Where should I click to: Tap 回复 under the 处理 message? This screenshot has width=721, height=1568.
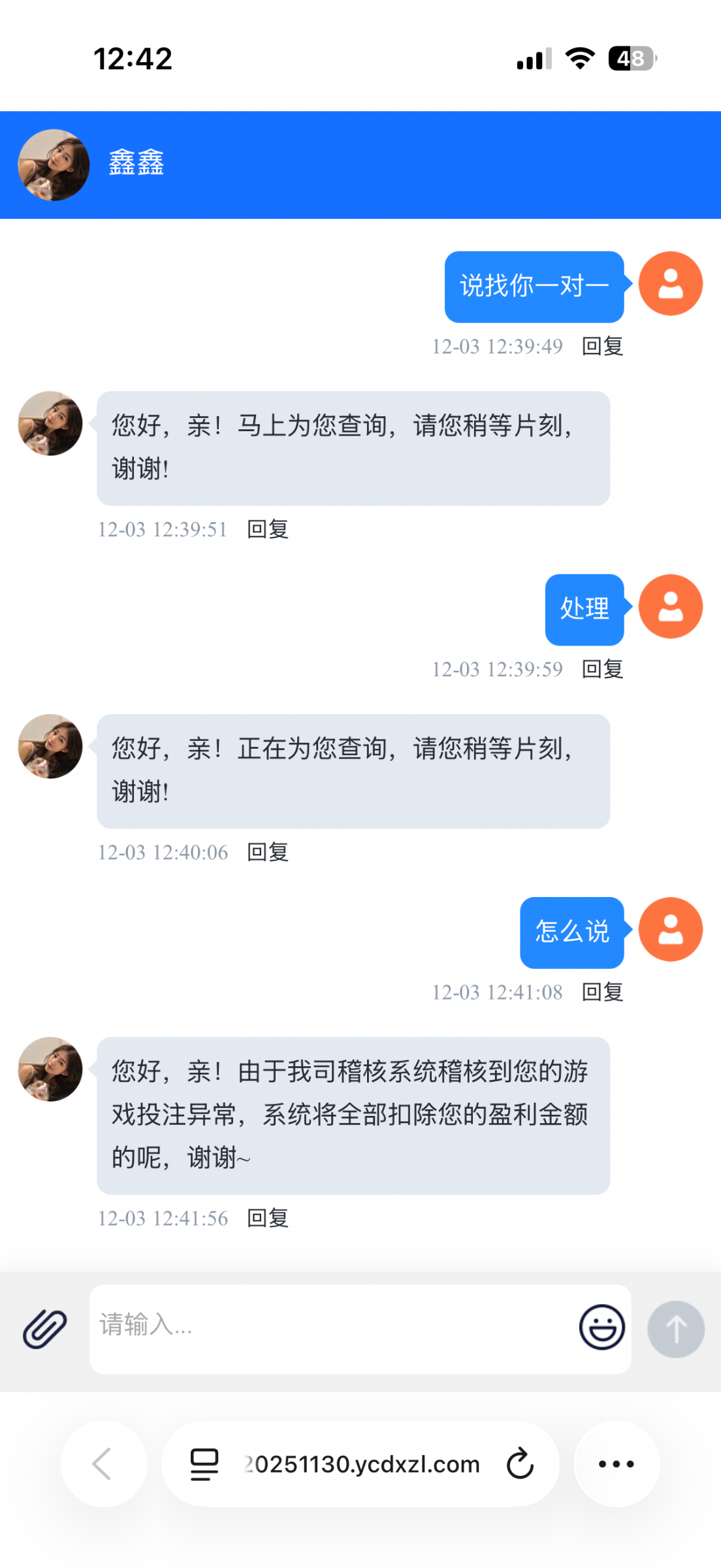coord(602,669)
